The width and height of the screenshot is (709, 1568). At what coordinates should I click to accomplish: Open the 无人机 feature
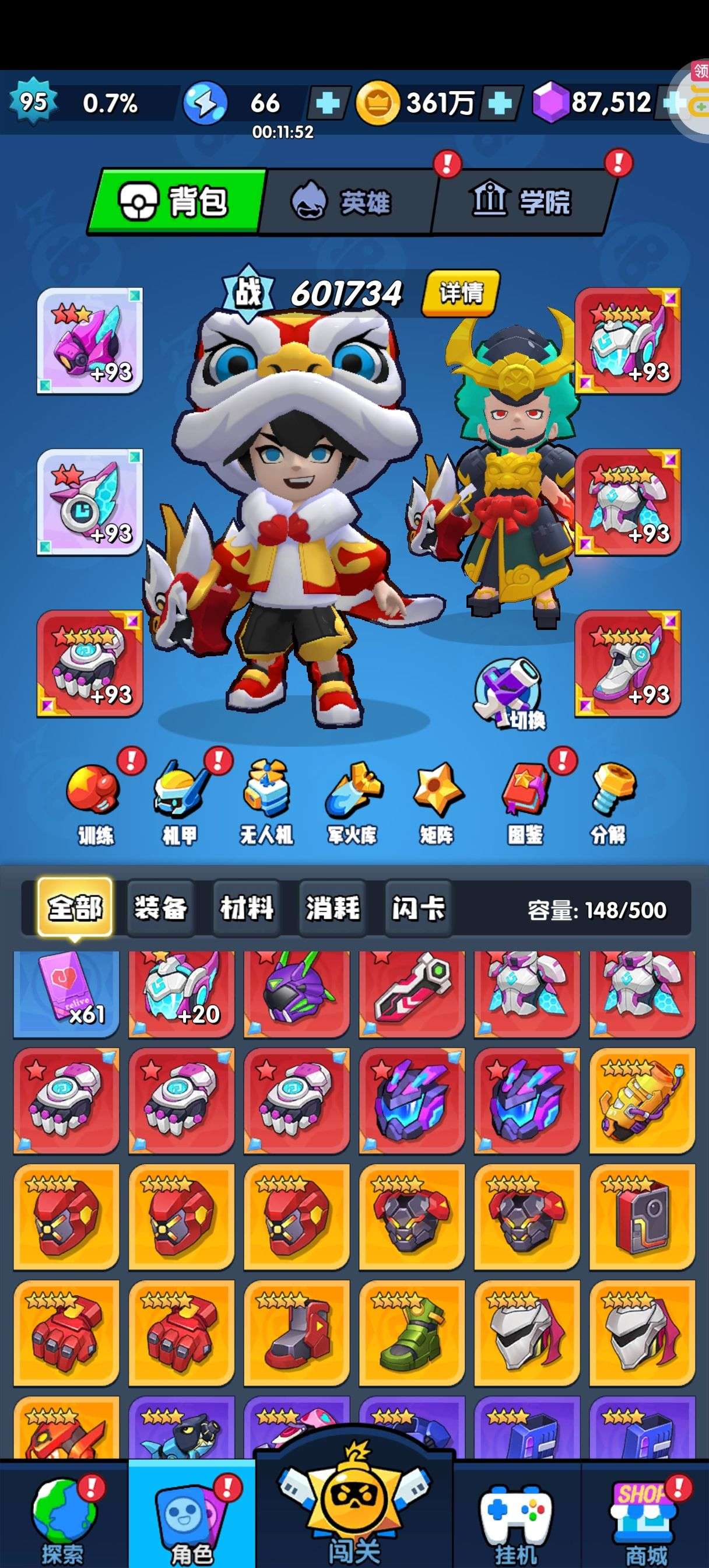(x=266, y=803)
